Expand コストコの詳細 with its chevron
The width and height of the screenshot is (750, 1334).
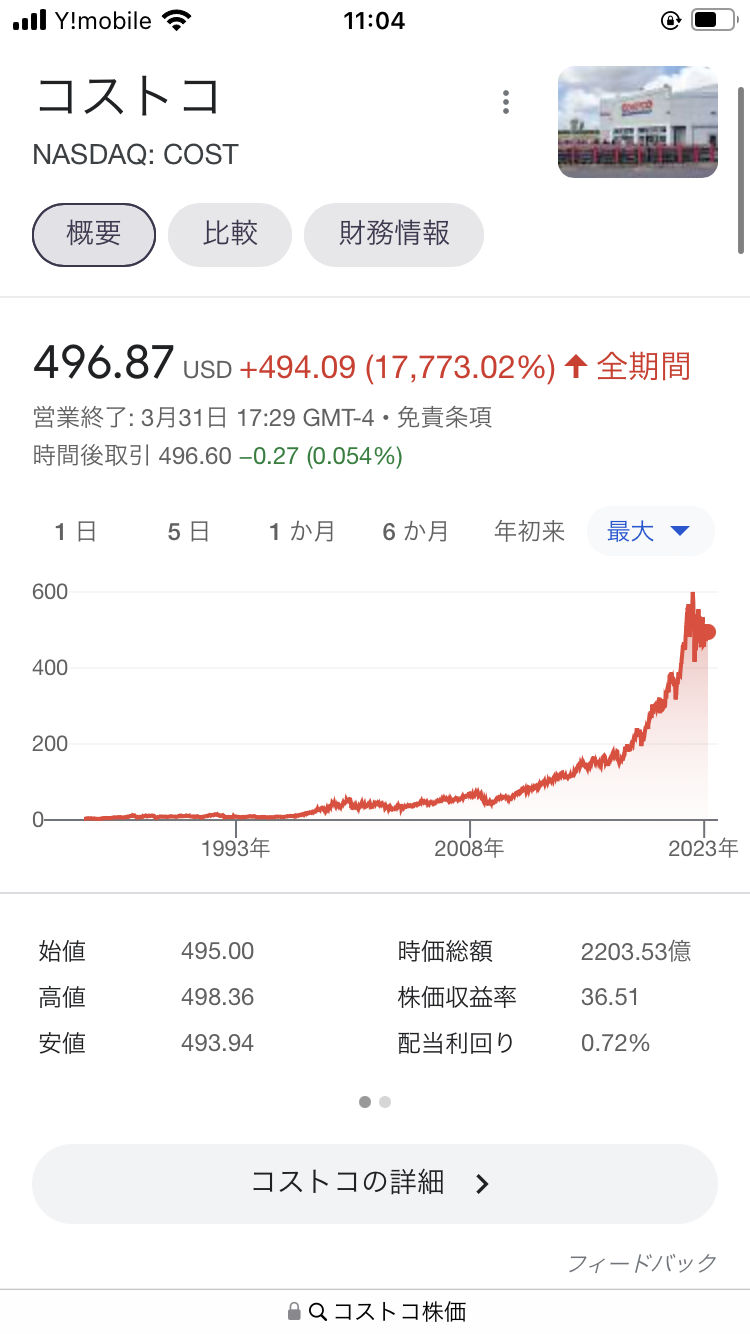point(483,1183)
